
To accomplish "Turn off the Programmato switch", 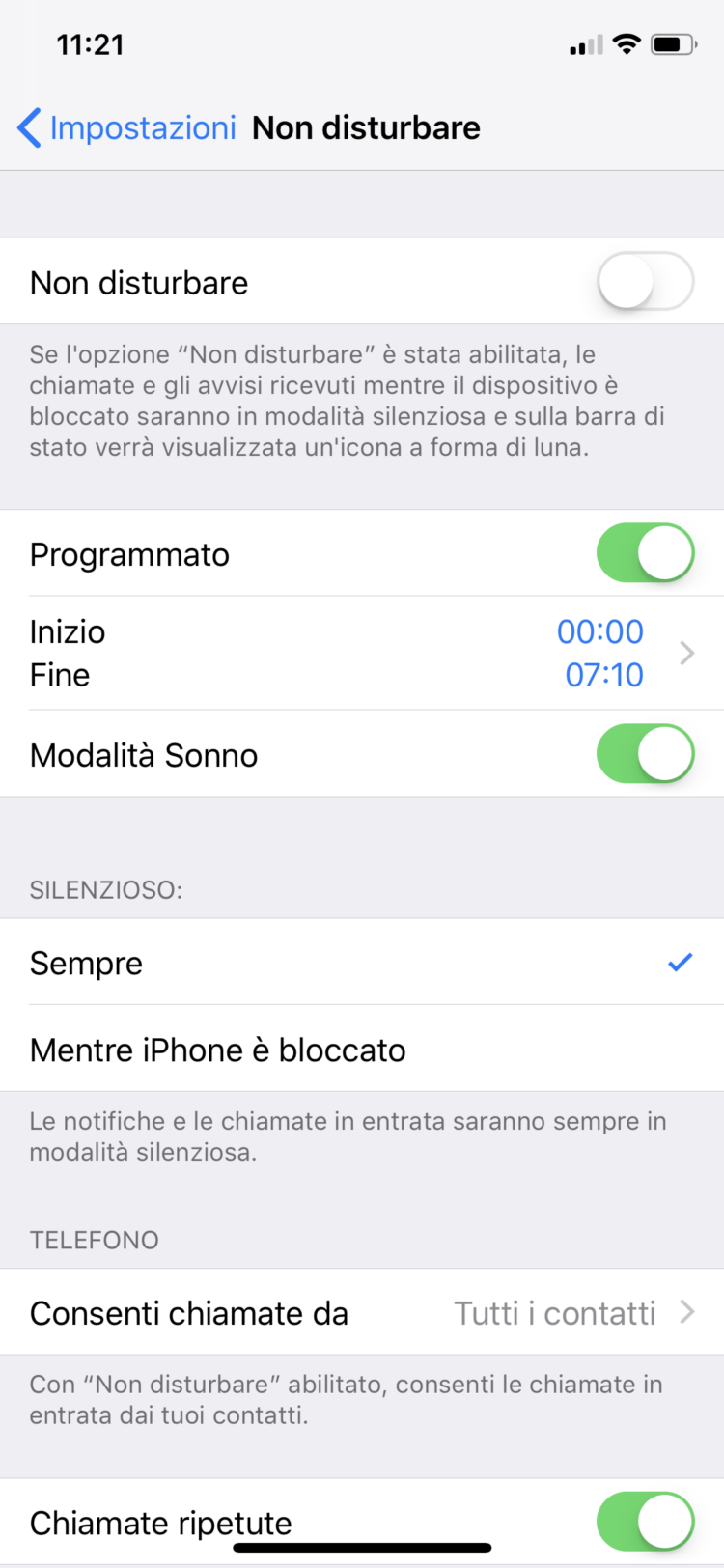I will point(645,553).
